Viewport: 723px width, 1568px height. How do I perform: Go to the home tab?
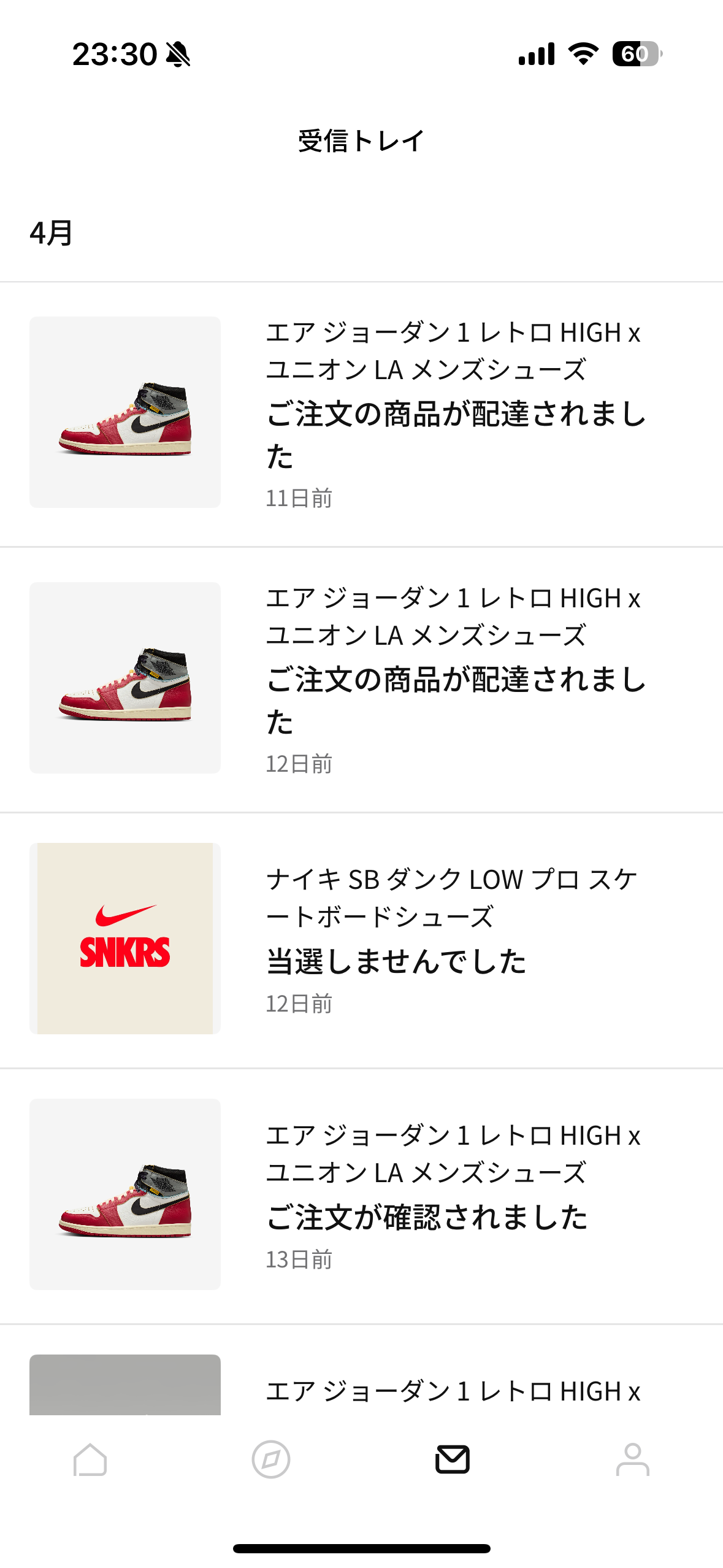90,1459
